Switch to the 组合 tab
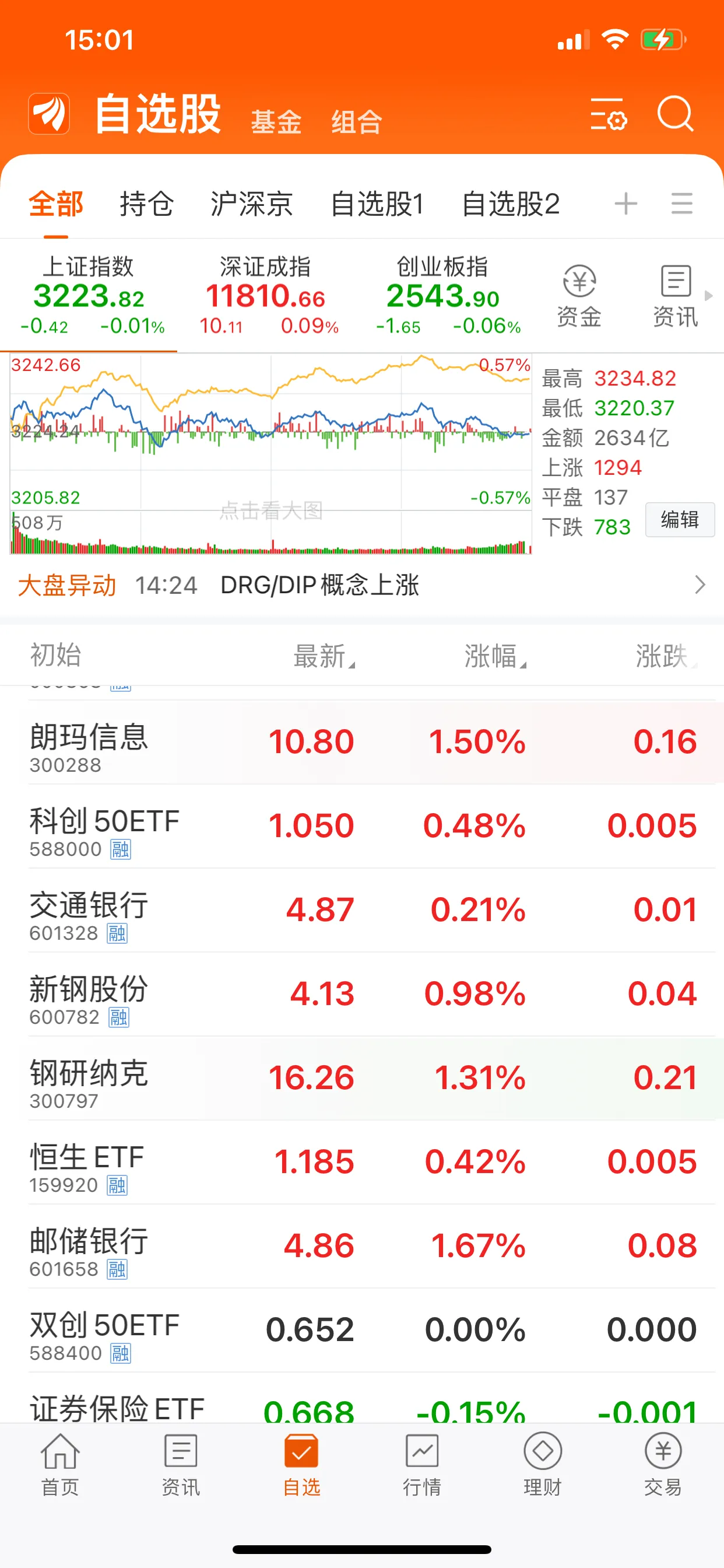Image resolution: width=724 pixels, height=1568 pixels. coord(357,122)
